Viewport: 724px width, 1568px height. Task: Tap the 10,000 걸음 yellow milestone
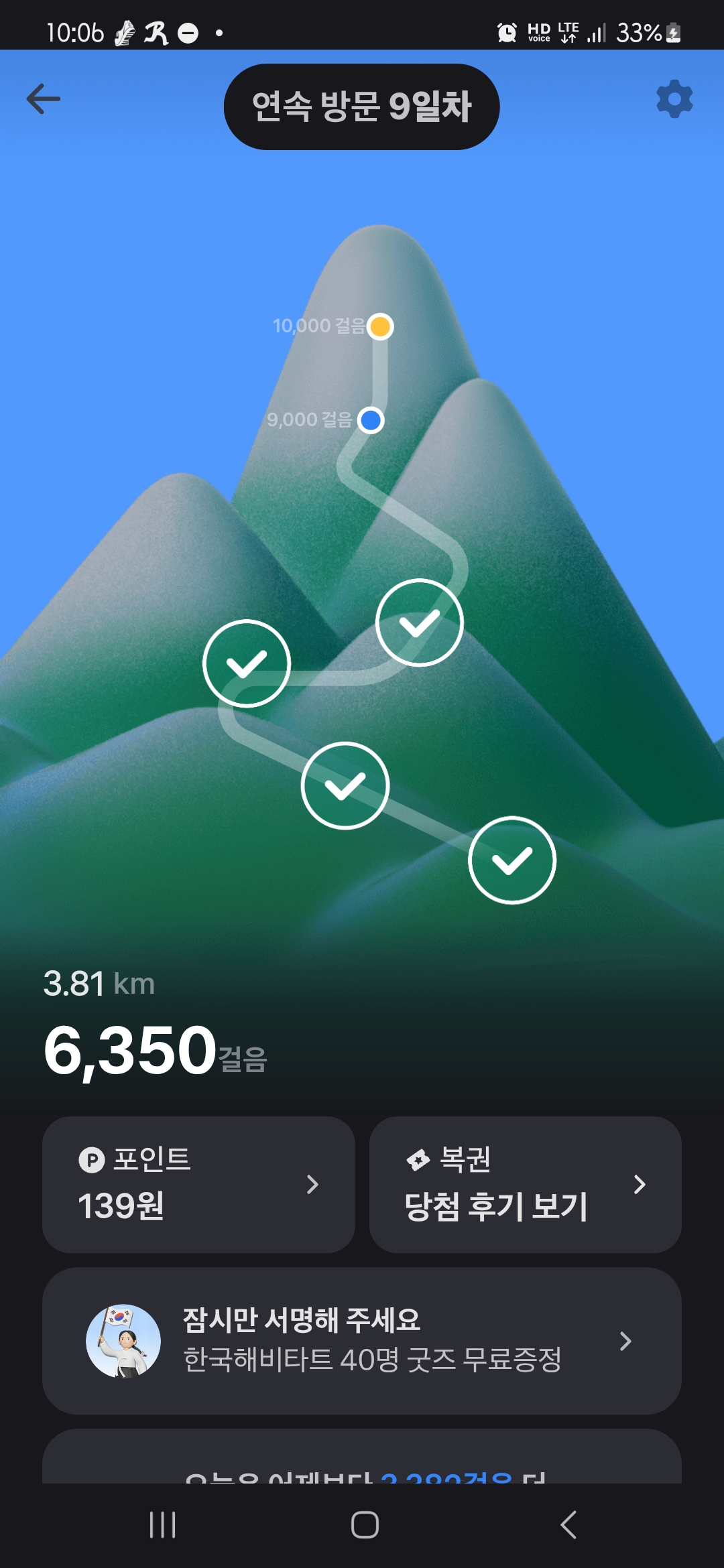click(x=380, y=326)
